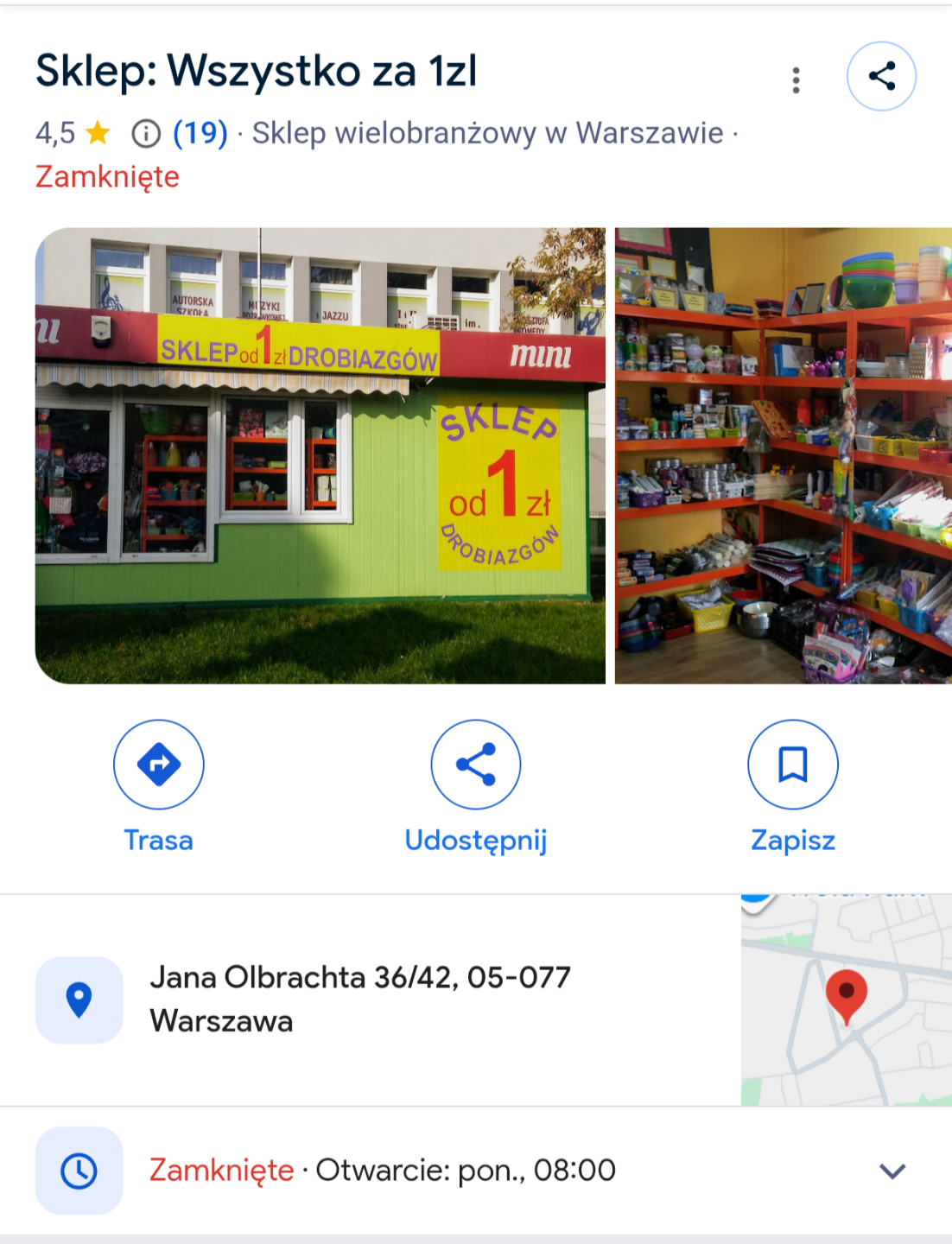This screenshot has height=1244, width=952.
Task: Save the place with Zapisz
Action: [792, 765]
